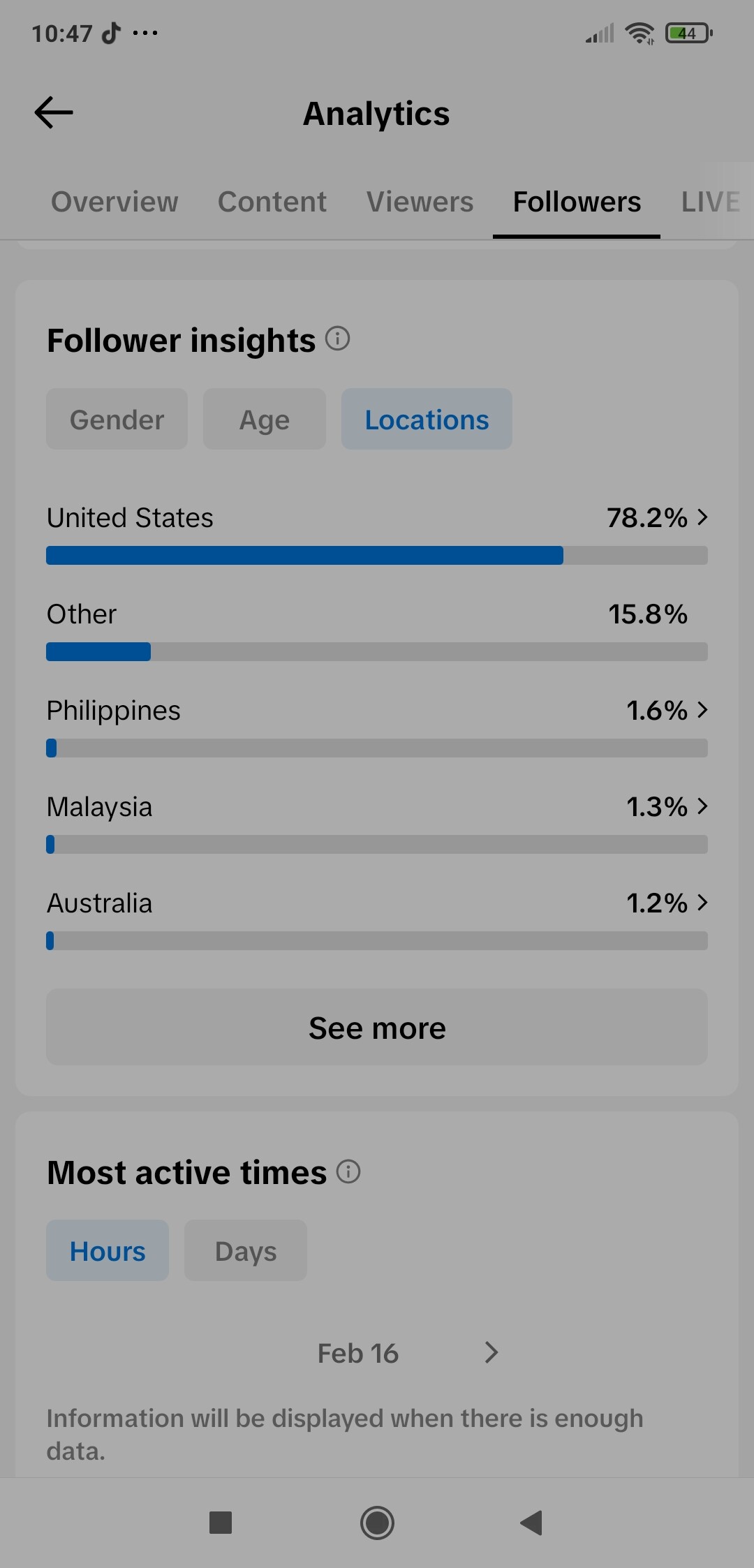Switch active times to Days
The image size is (754, 1568).
coord(246,1250)
